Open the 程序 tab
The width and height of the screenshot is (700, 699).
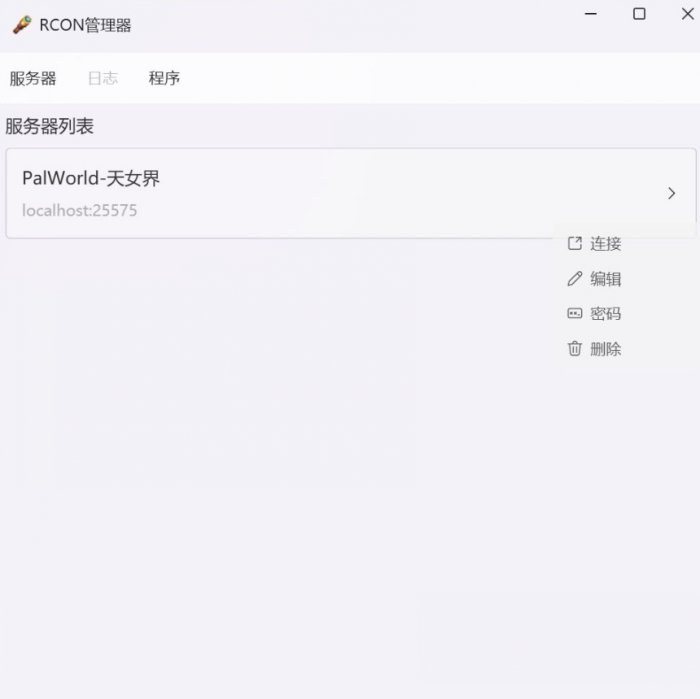(x=164, y=78)
